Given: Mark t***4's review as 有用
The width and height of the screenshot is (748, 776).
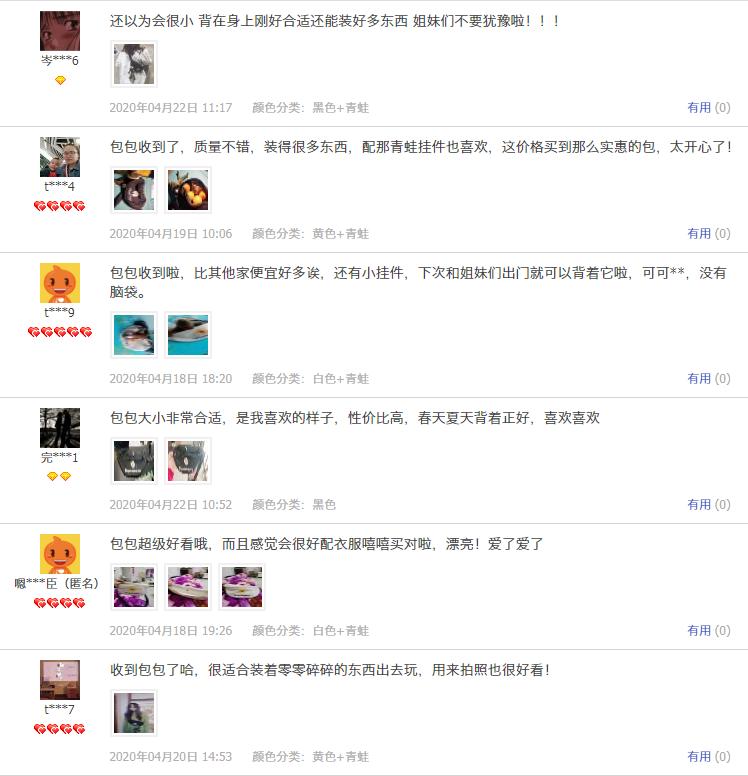Looking at the screenshot, I should point(699,233).
